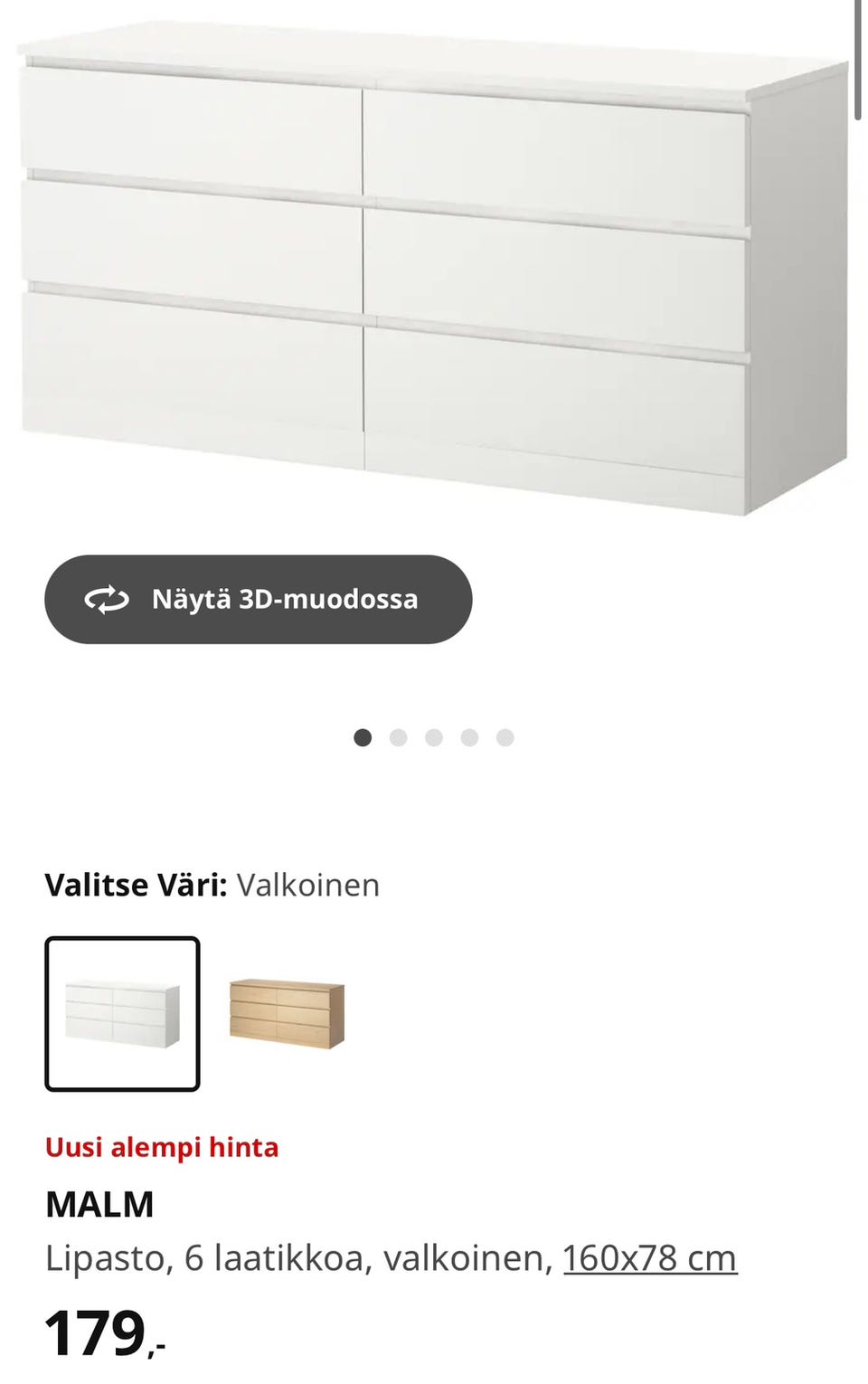Click the scrollbar thumb on right edge
Viewport: 868px width, 1384px height.
860,59
